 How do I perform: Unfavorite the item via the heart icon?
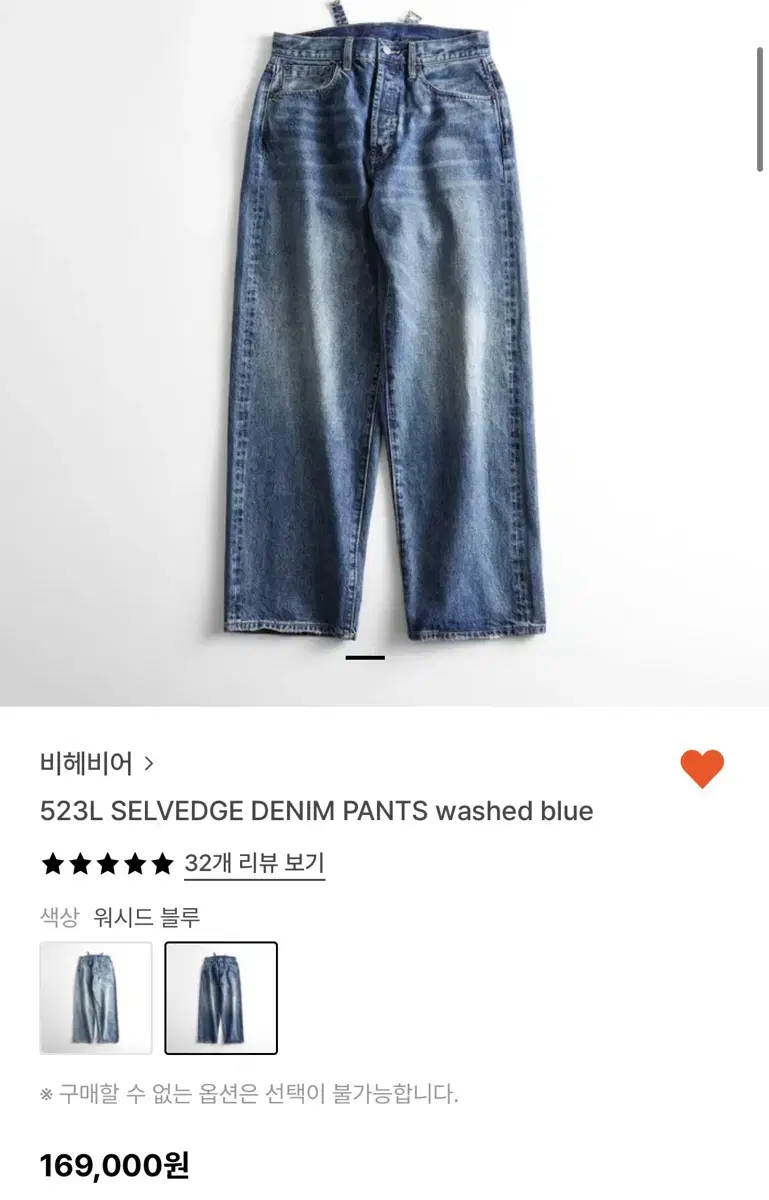tap(700, 766)
